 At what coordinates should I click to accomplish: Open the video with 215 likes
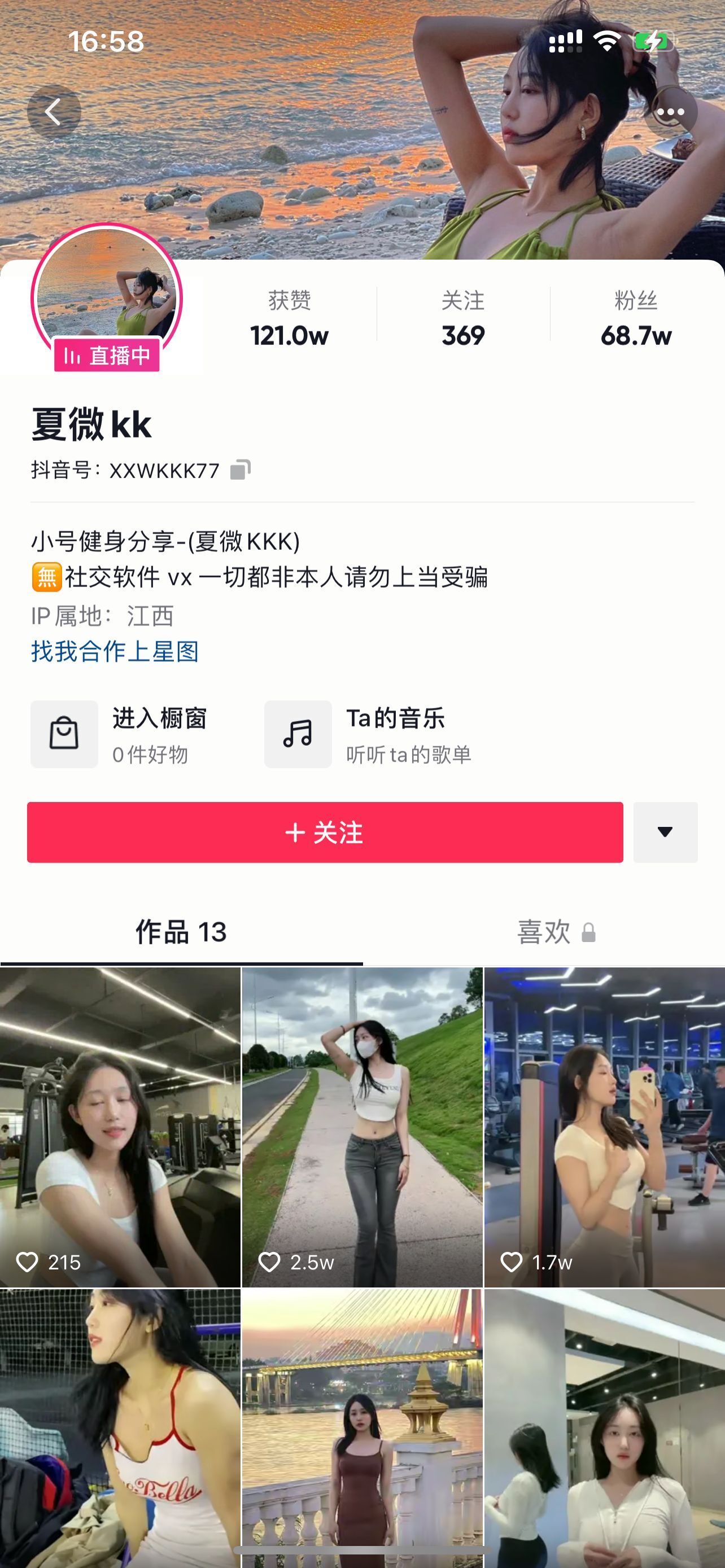pos(120,1126)
